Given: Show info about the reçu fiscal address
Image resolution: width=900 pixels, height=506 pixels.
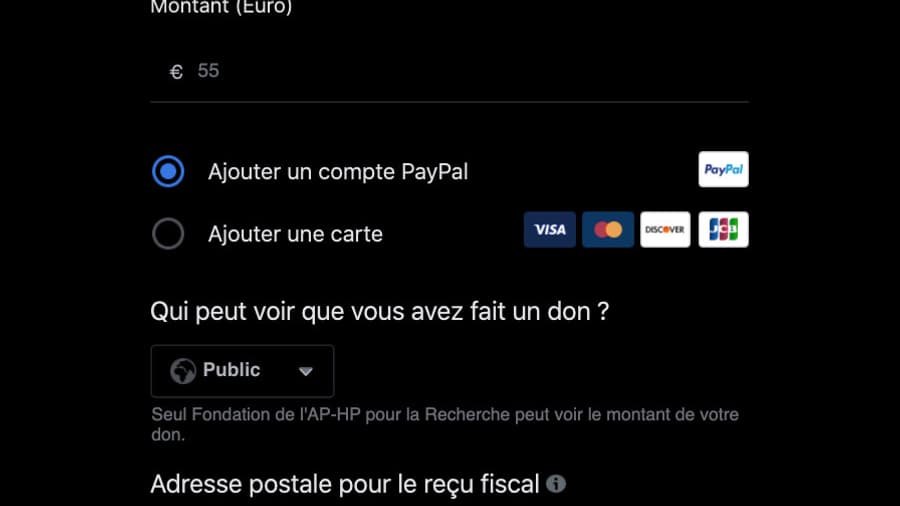Looking at the screenshot, I should pos(556,484).
